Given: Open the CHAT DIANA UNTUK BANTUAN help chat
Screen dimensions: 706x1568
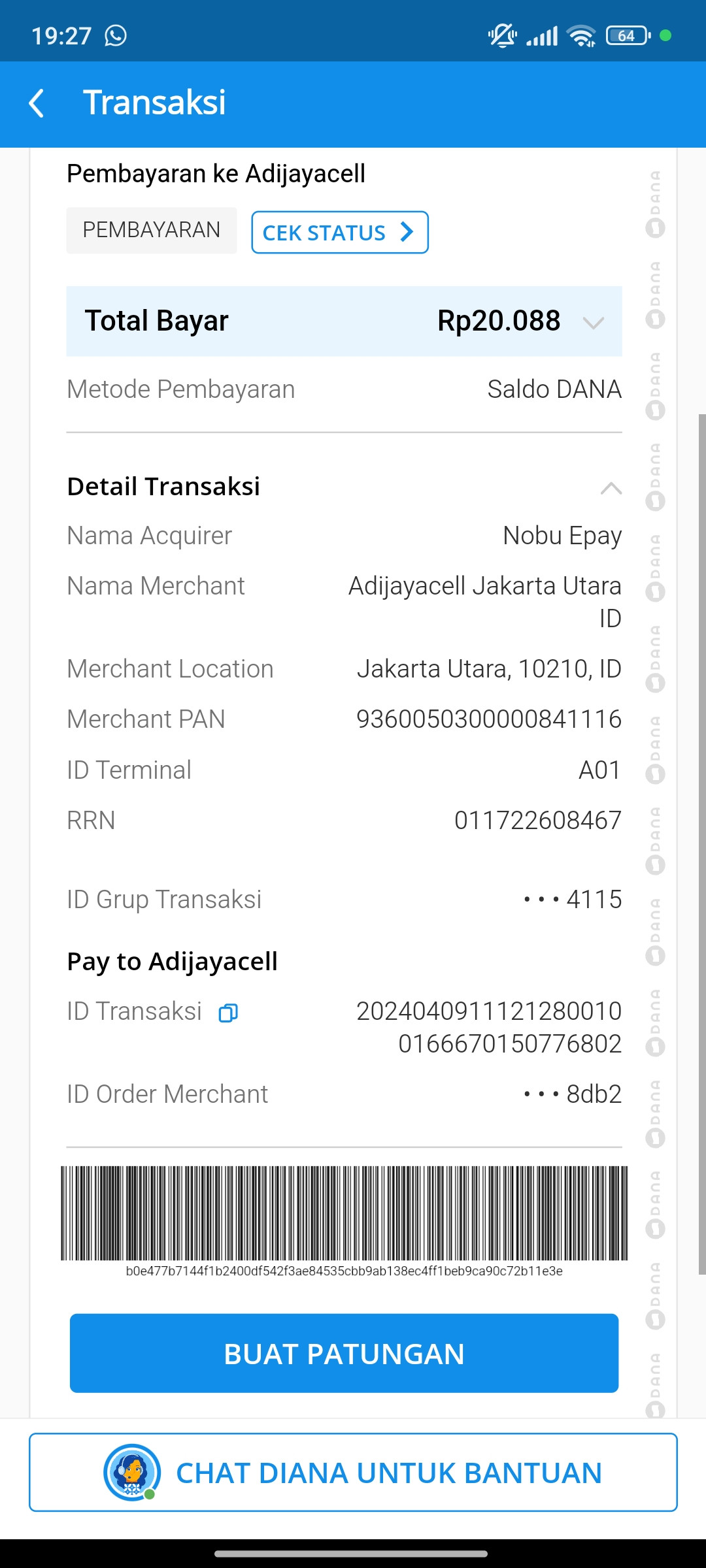Looking at the screenshot, I should [353, 1473].
